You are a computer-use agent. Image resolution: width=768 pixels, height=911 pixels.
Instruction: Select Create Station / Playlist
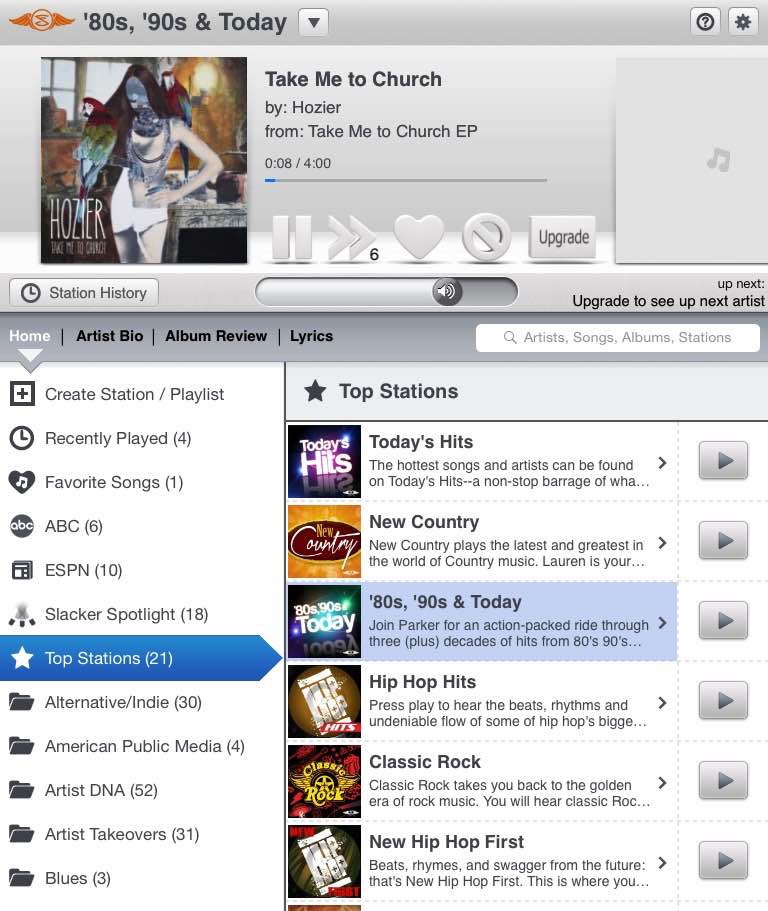tap(134, 394)
